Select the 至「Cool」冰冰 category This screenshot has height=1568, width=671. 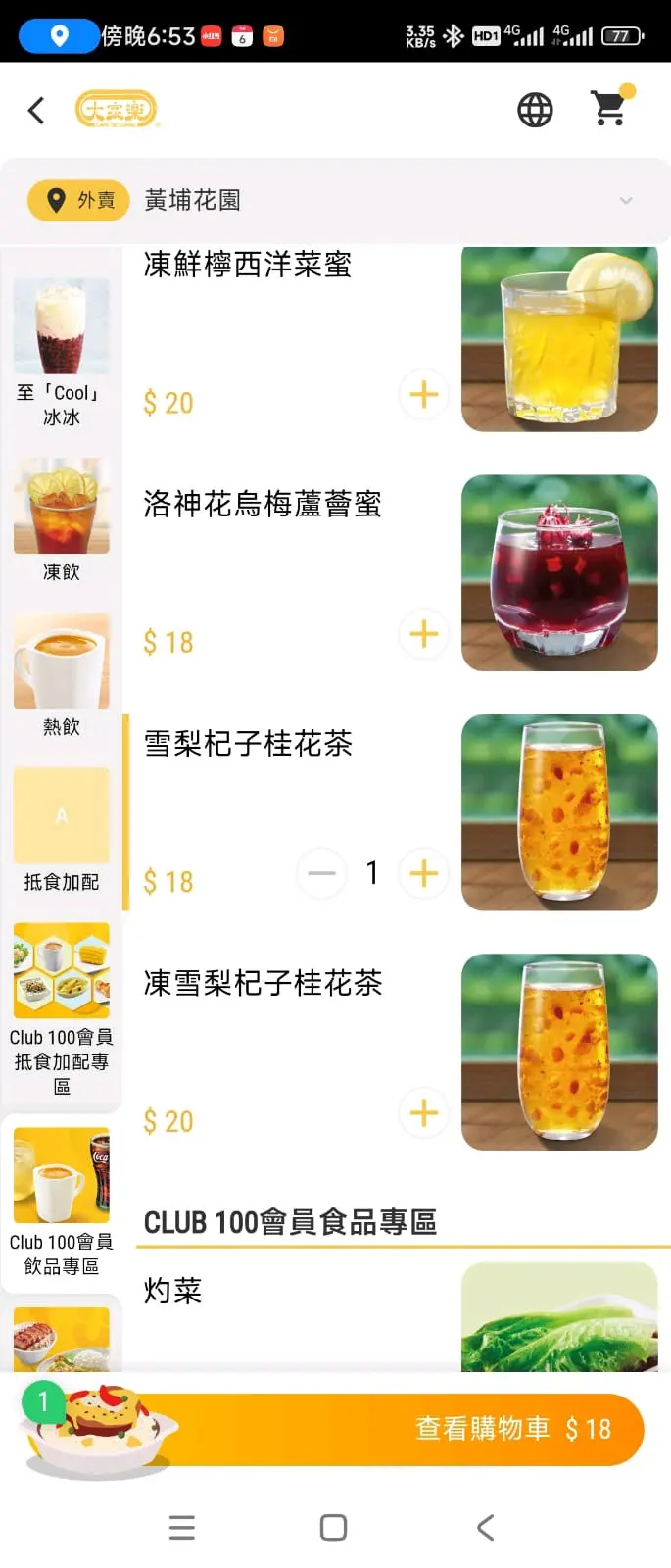pos(61,351)
